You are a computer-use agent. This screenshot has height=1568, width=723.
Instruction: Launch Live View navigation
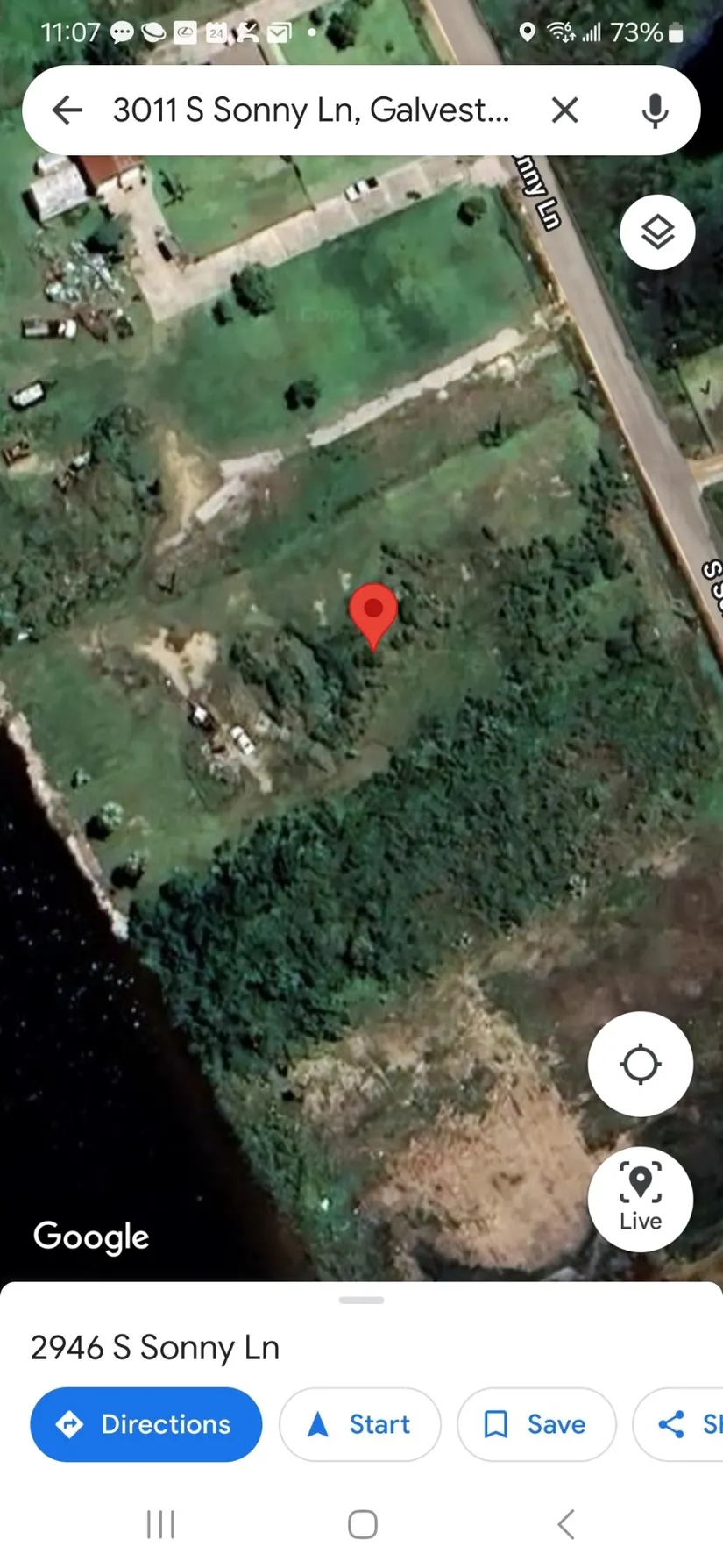pyautogui.click(x=640, y=1198)
